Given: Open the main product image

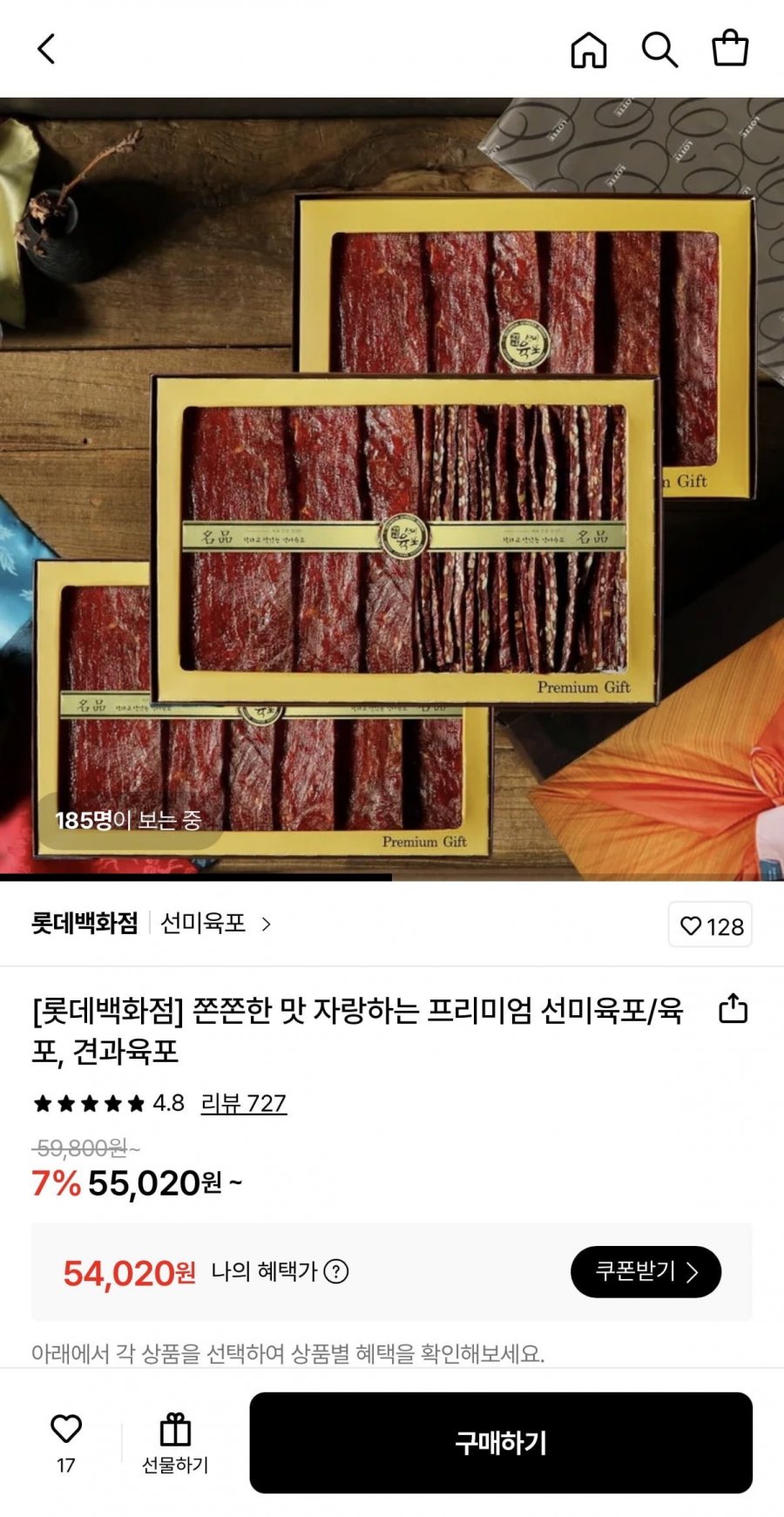Looking at the screenshot, I should pyautogui.click(x=392, y=489).
